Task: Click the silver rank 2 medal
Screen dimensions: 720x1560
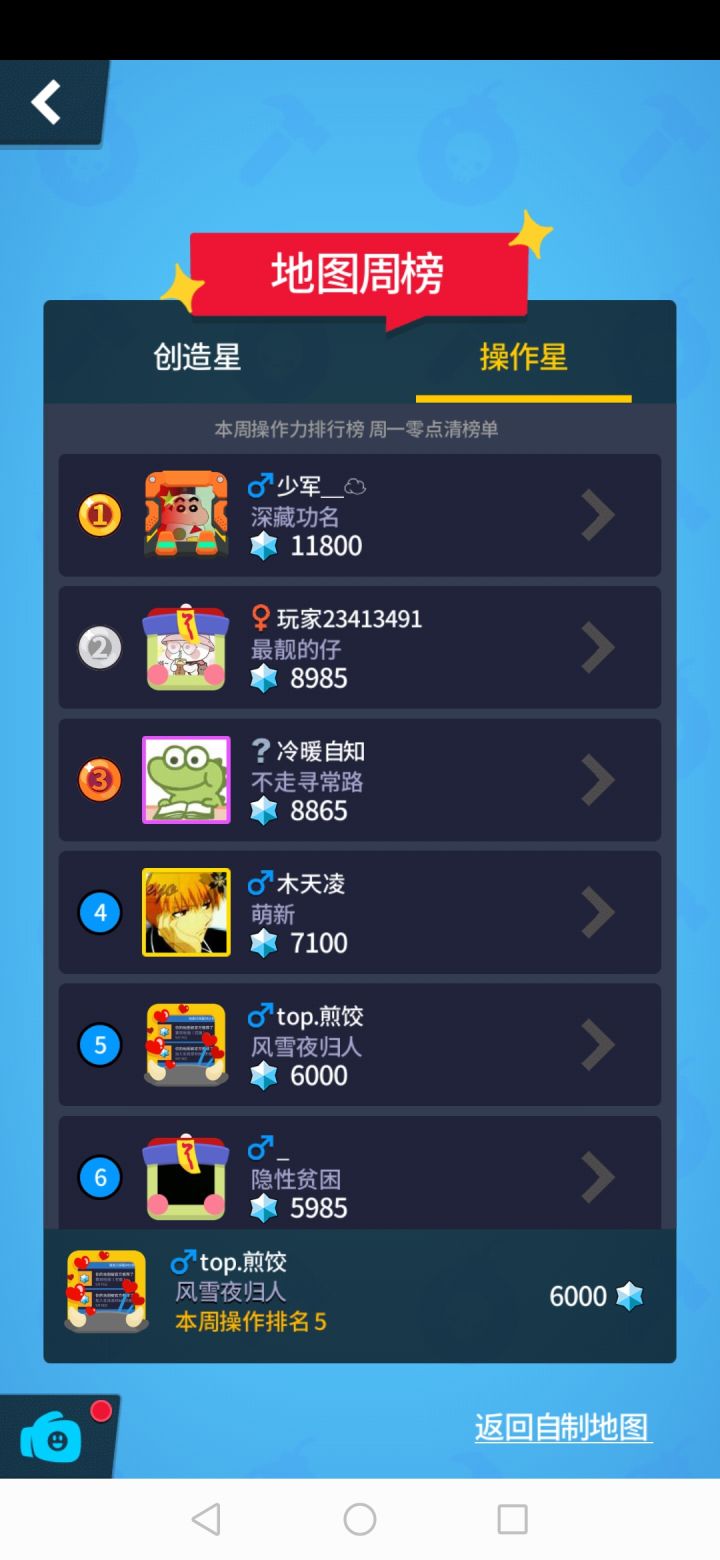Action: tap(99, 647)
